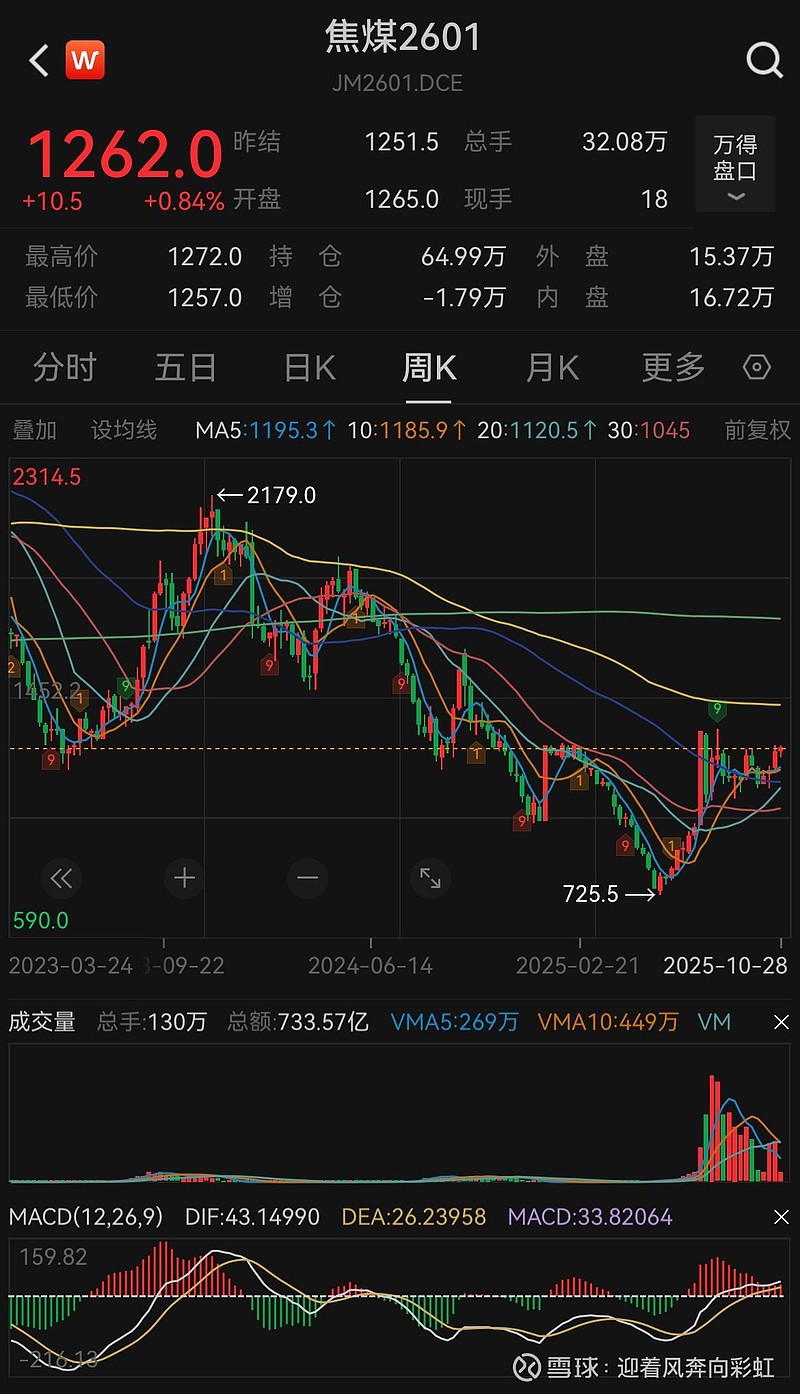Select the crosshair target icon beside 更多
This screenshot has width=800, height=1394.
(757, 368)
